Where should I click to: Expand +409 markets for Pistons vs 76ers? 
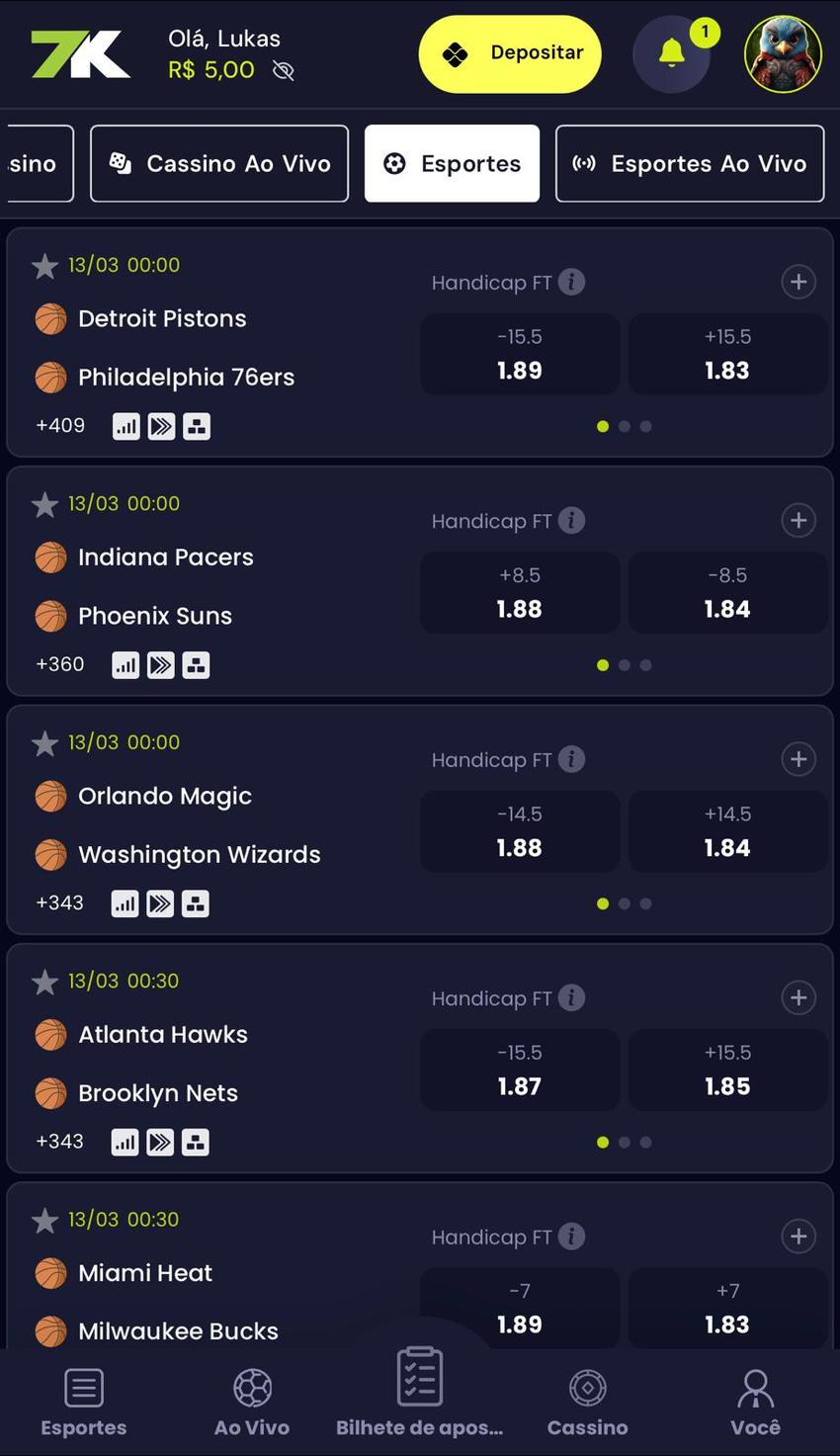59,425
